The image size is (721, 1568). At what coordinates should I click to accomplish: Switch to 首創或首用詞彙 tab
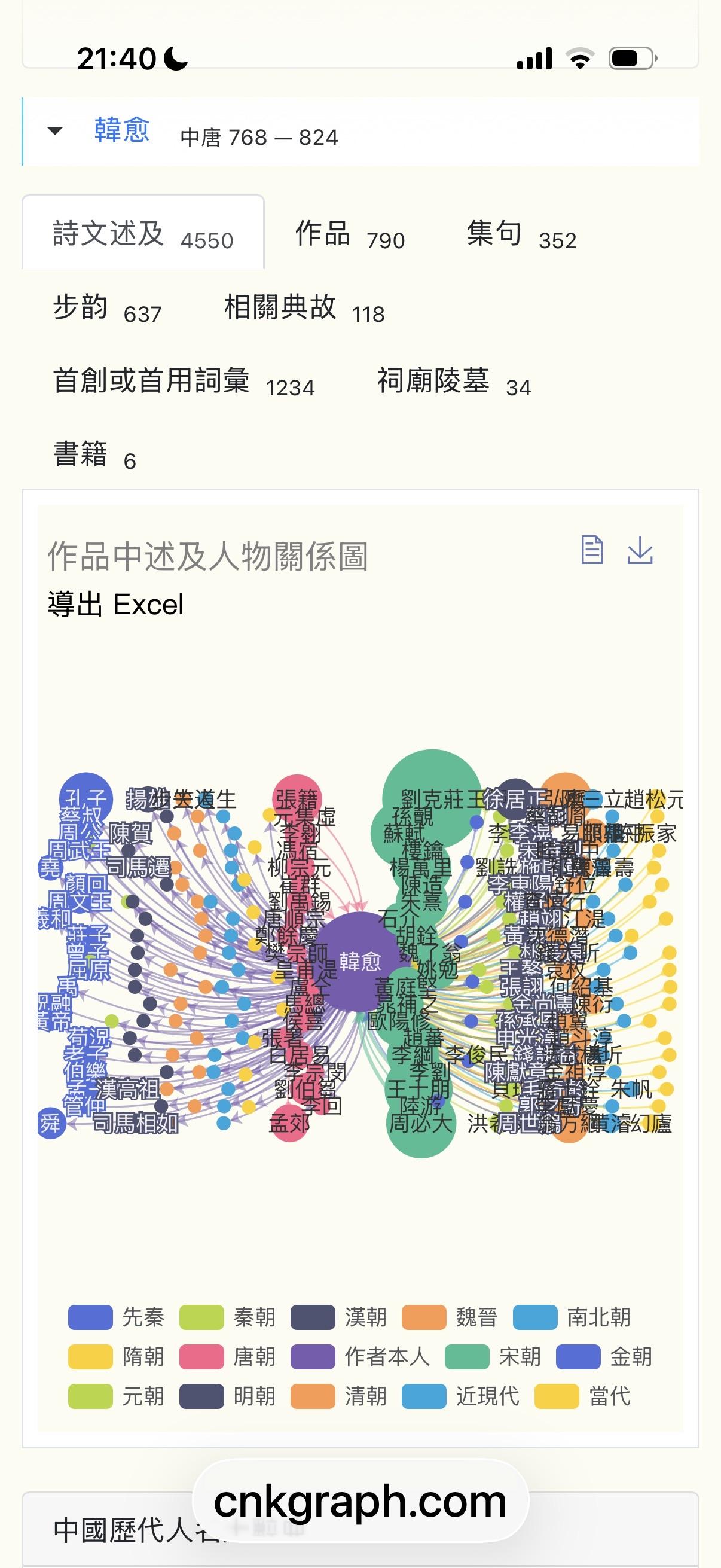point(183,382)
